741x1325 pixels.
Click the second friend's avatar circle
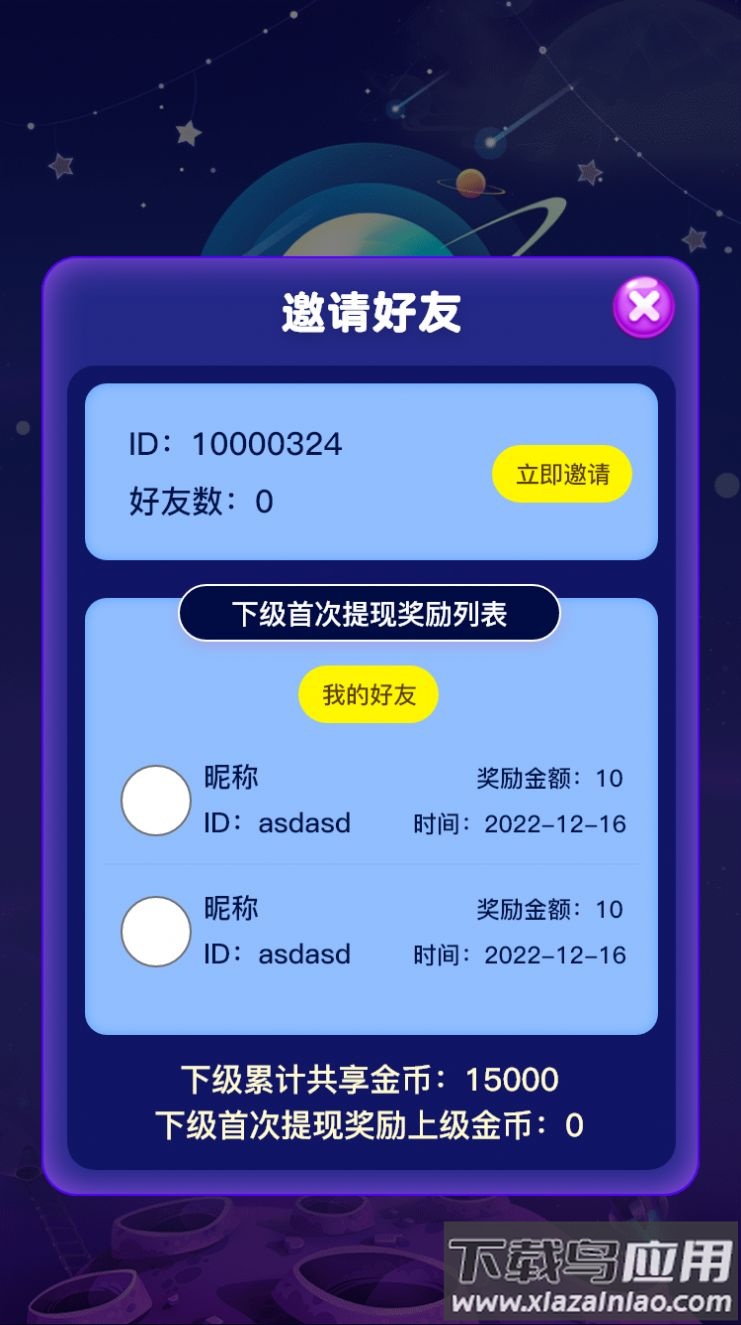click(155, 932)
